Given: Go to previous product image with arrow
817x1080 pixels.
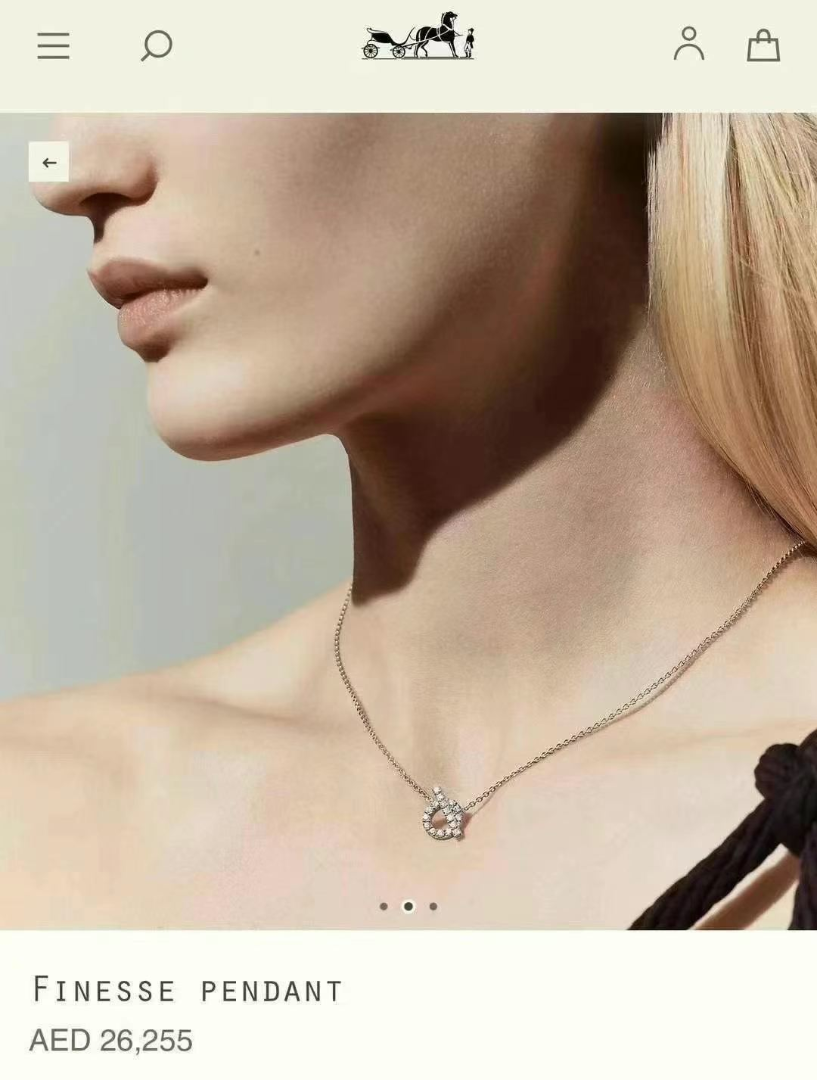Looking at the screenshot, I should [49, 162].
